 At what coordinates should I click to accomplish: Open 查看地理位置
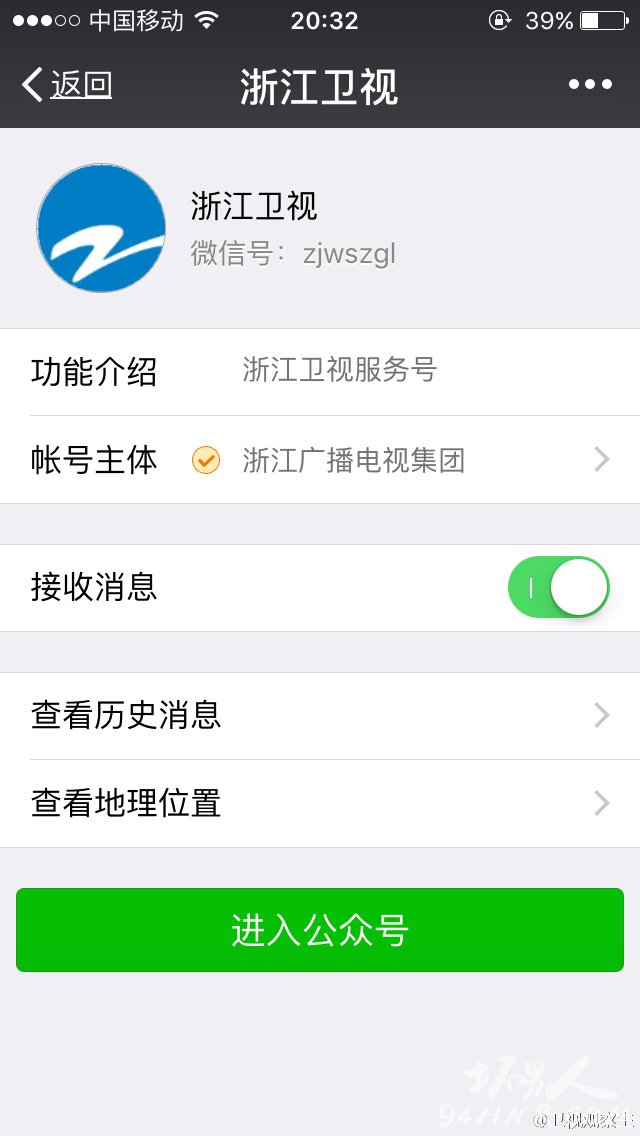click(x=320, y=803)
